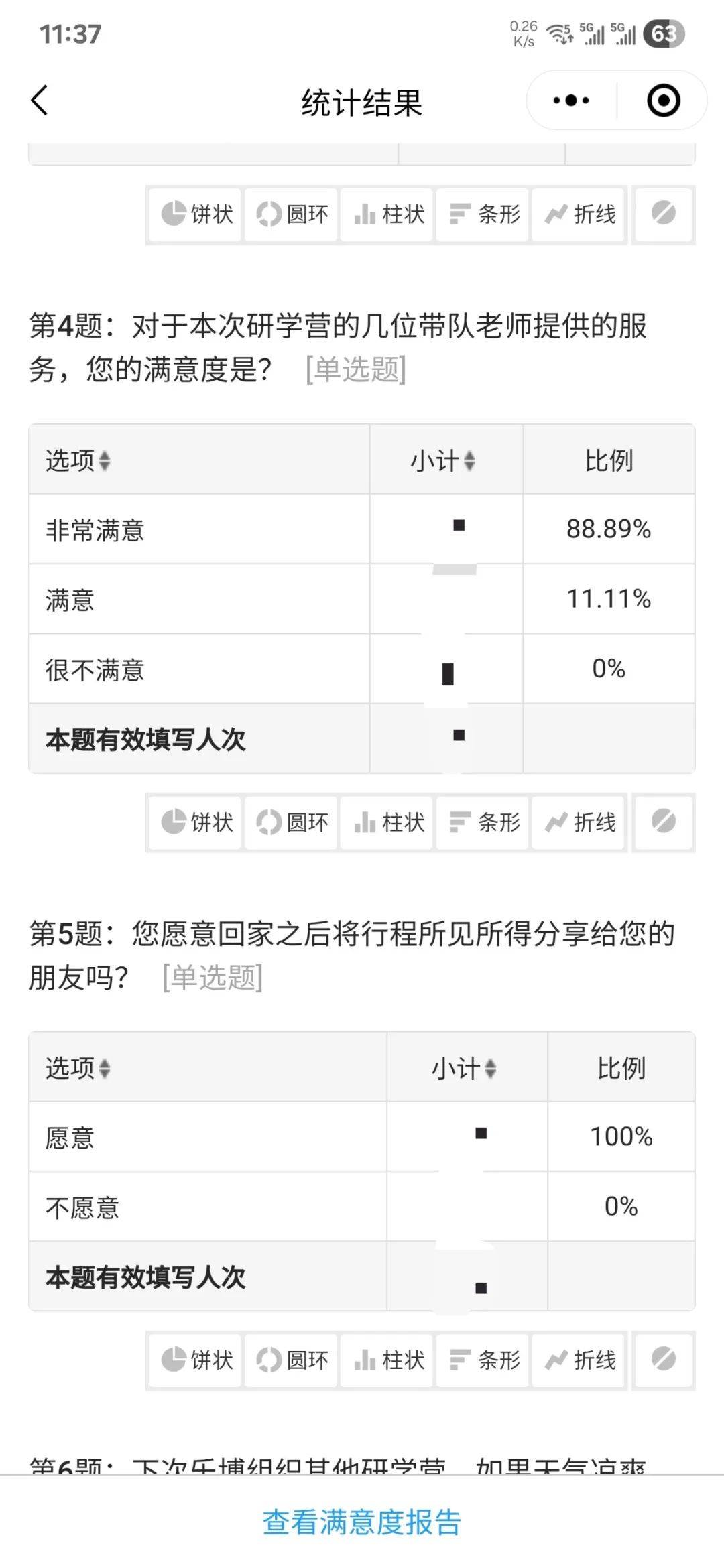Show question 5 results as 圆环 chart
Image resolution: width=724 pixels, height=1568 pixels.
[x=292, y=1360]
